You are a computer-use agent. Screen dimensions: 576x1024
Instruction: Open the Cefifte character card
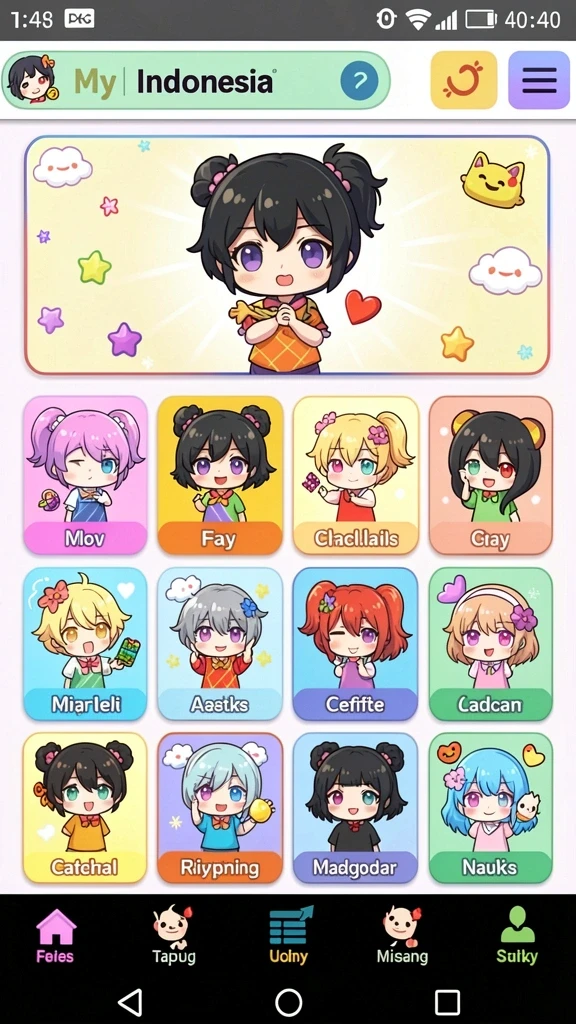click(355, 644)
